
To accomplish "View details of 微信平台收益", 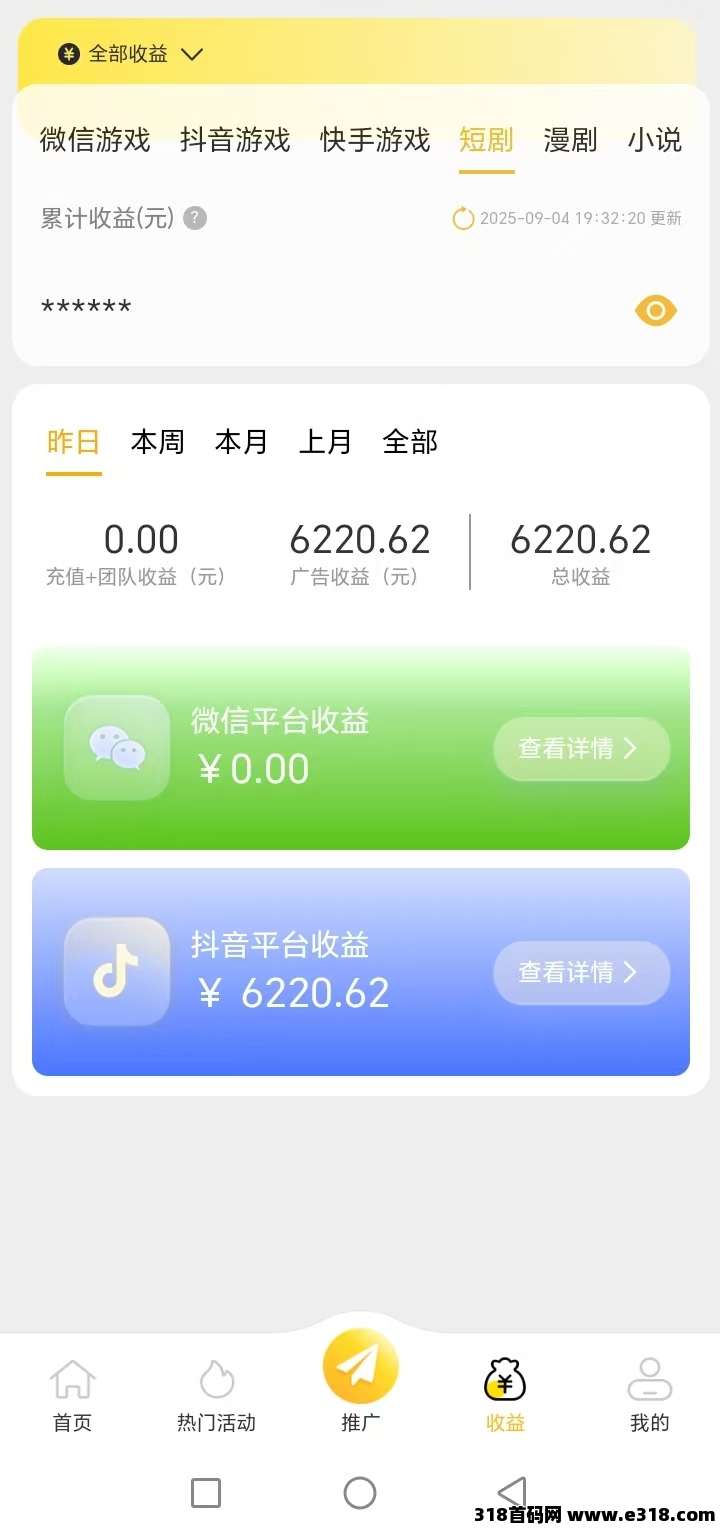I will pyautogui.click(x=581, y=749).
